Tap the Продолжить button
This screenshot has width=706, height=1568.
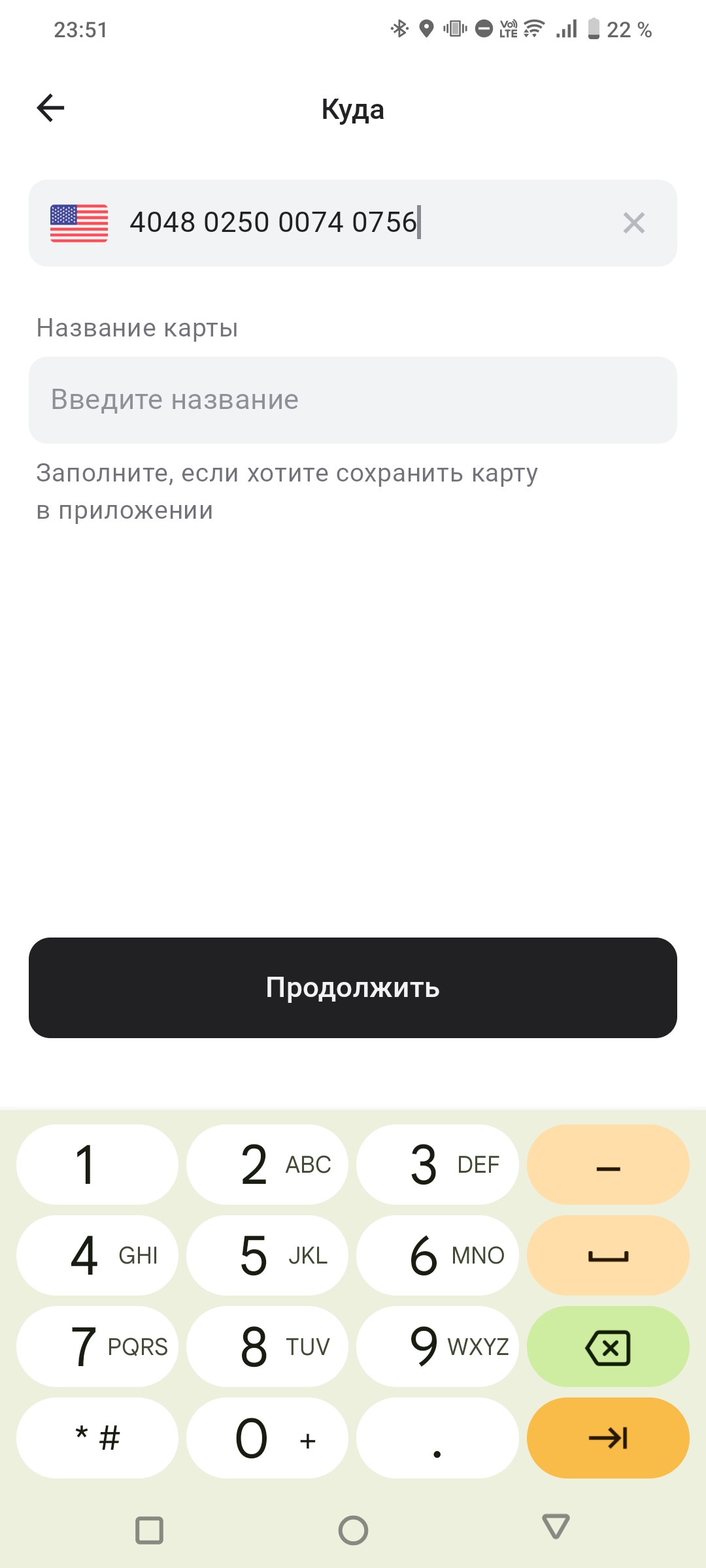[352, 987]
